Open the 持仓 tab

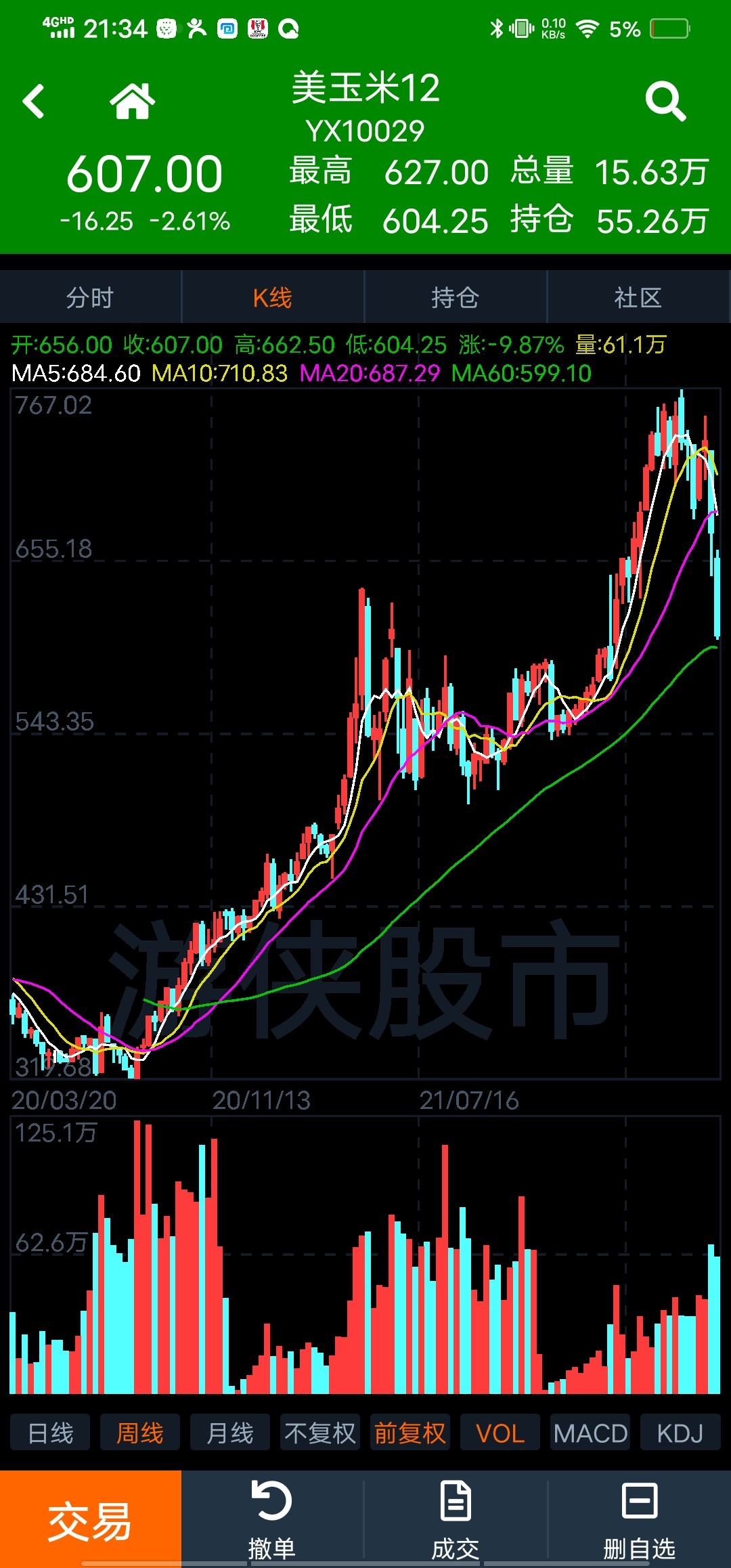(456, 297)
